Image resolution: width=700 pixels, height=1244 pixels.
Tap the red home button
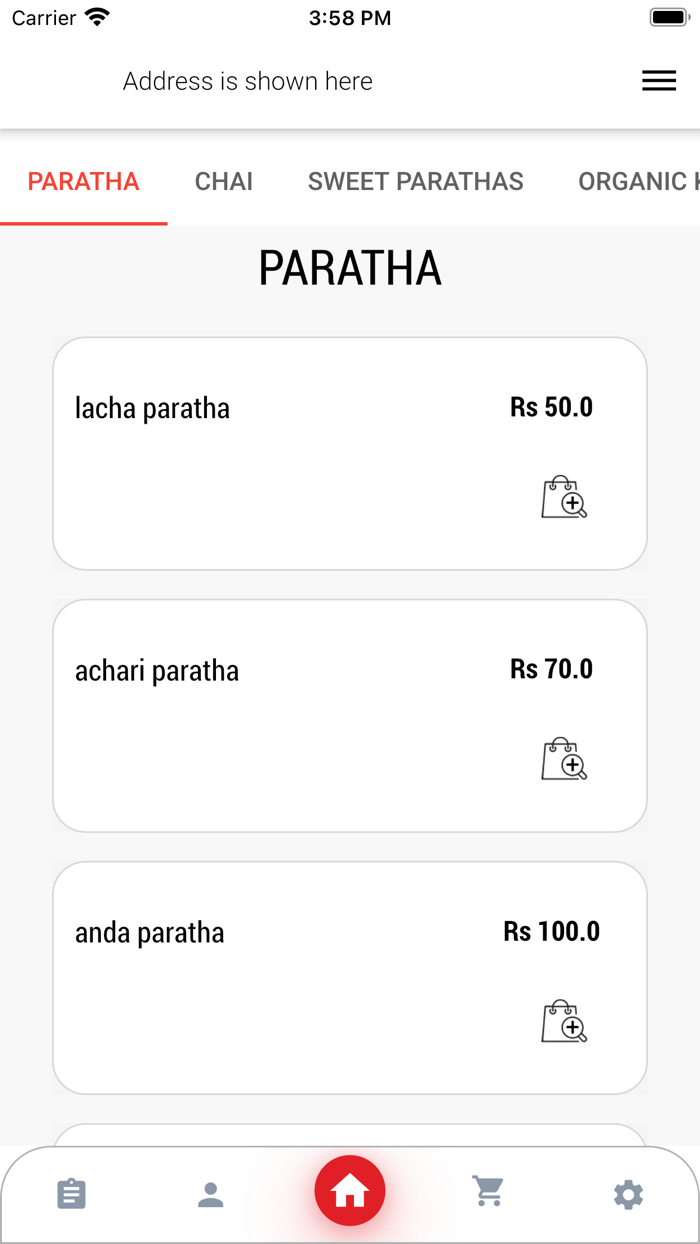[x=350, y=1191]
